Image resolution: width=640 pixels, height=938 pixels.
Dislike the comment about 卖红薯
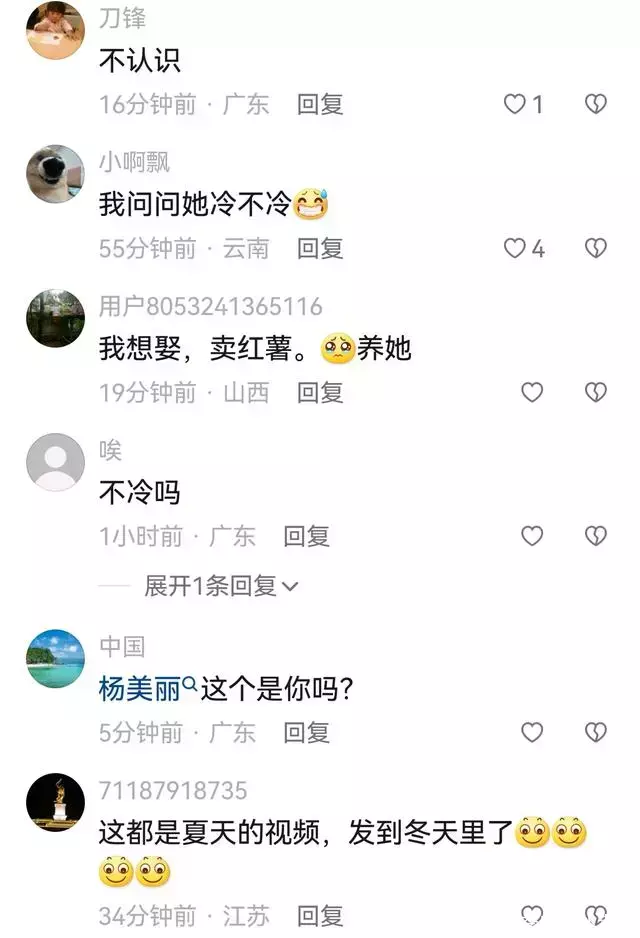click(x=596, y=393)
